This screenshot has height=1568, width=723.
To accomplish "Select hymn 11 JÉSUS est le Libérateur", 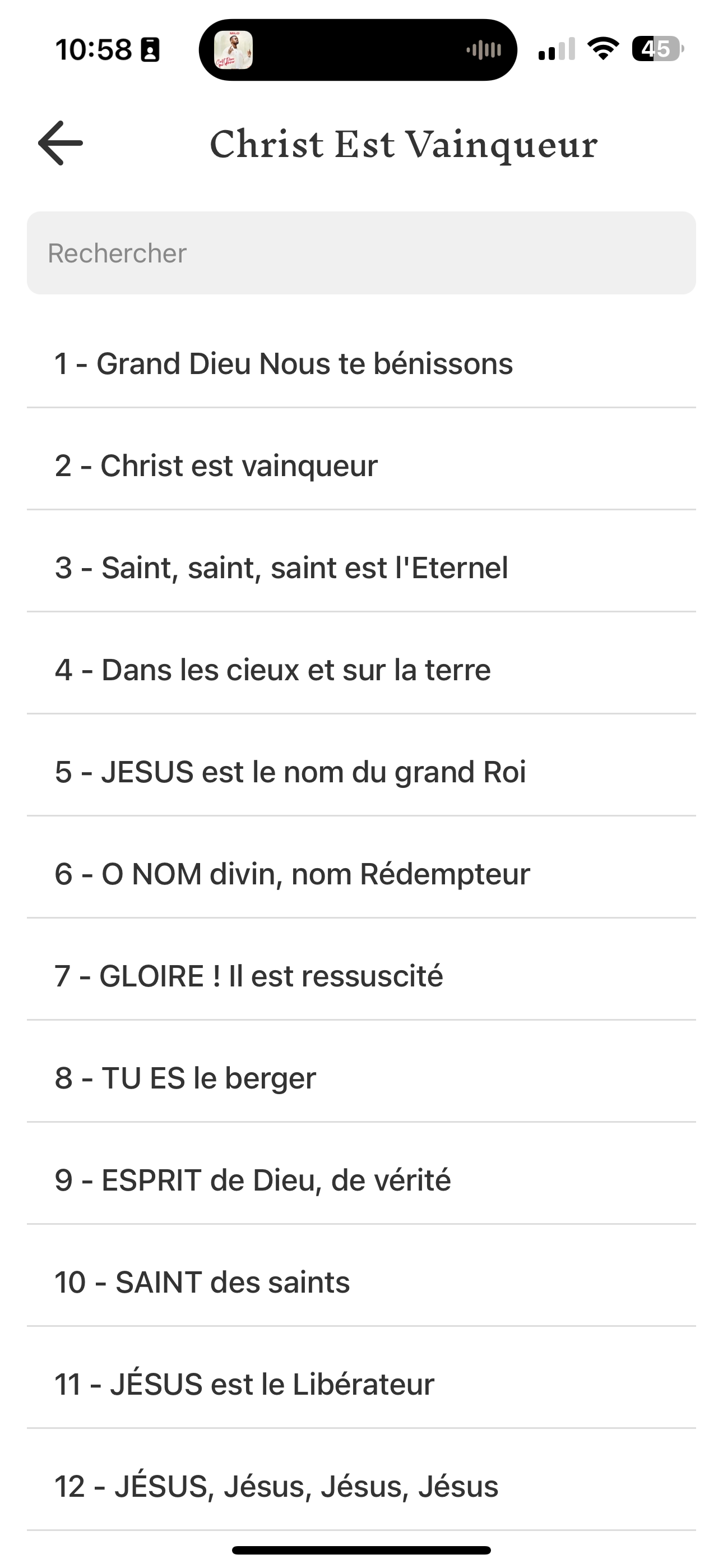I will [361, 1384].
